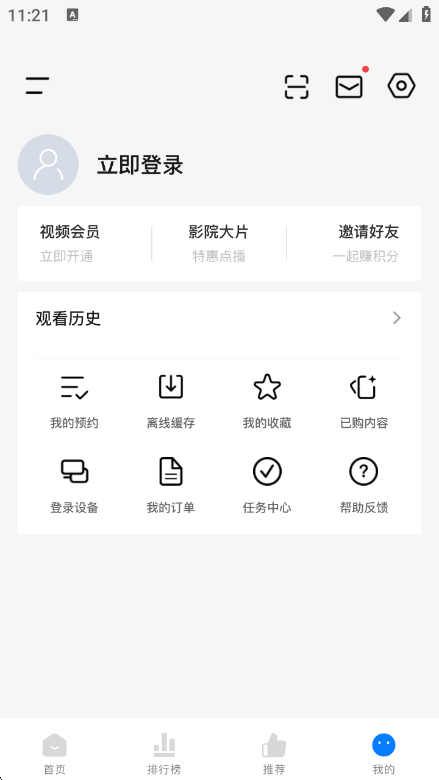Viewport: 439px width, 780px height.
Task: Open 视频会员 立即开通
Action: pos(70,243)
